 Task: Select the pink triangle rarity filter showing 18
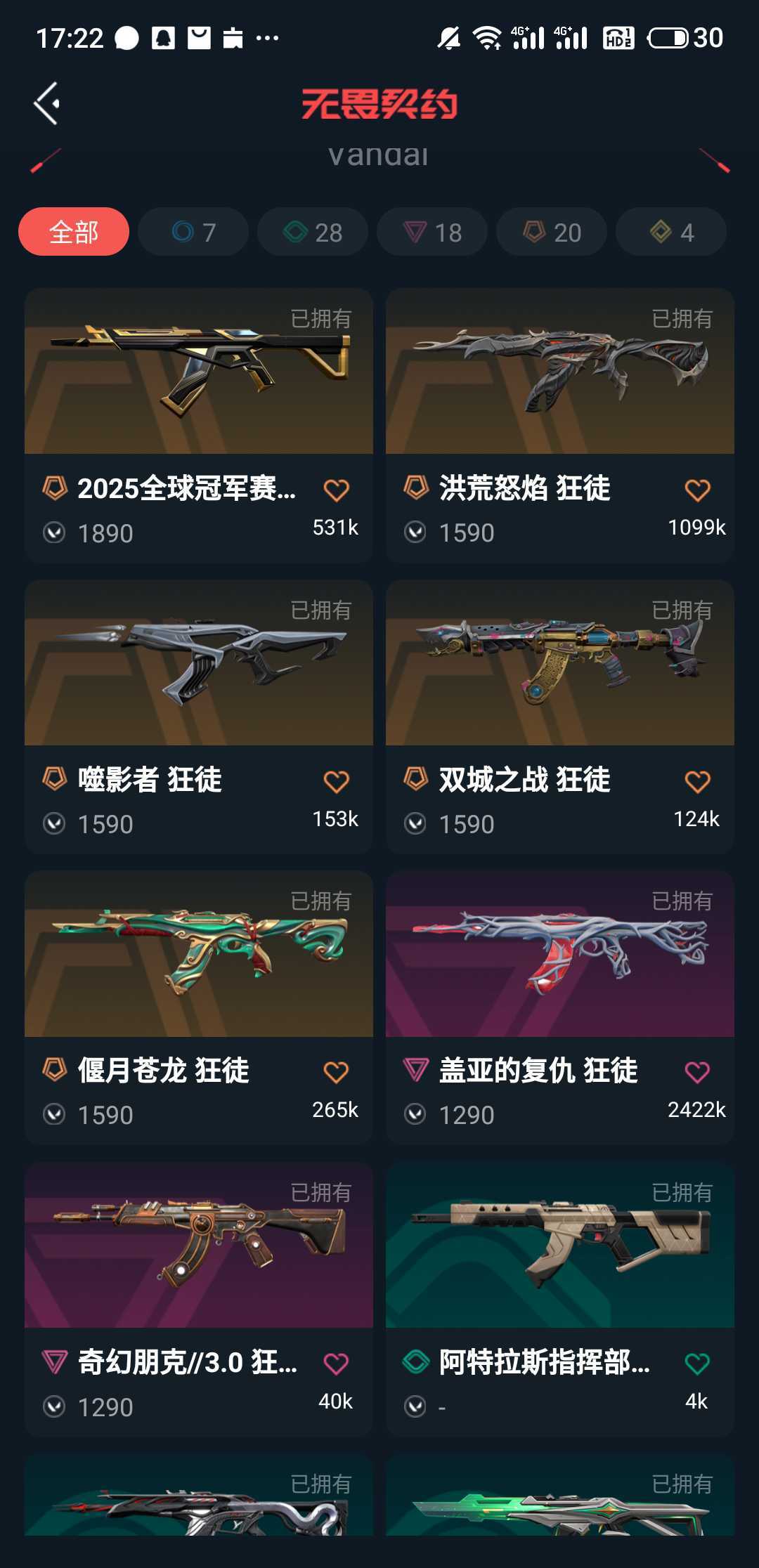(432, 231)
